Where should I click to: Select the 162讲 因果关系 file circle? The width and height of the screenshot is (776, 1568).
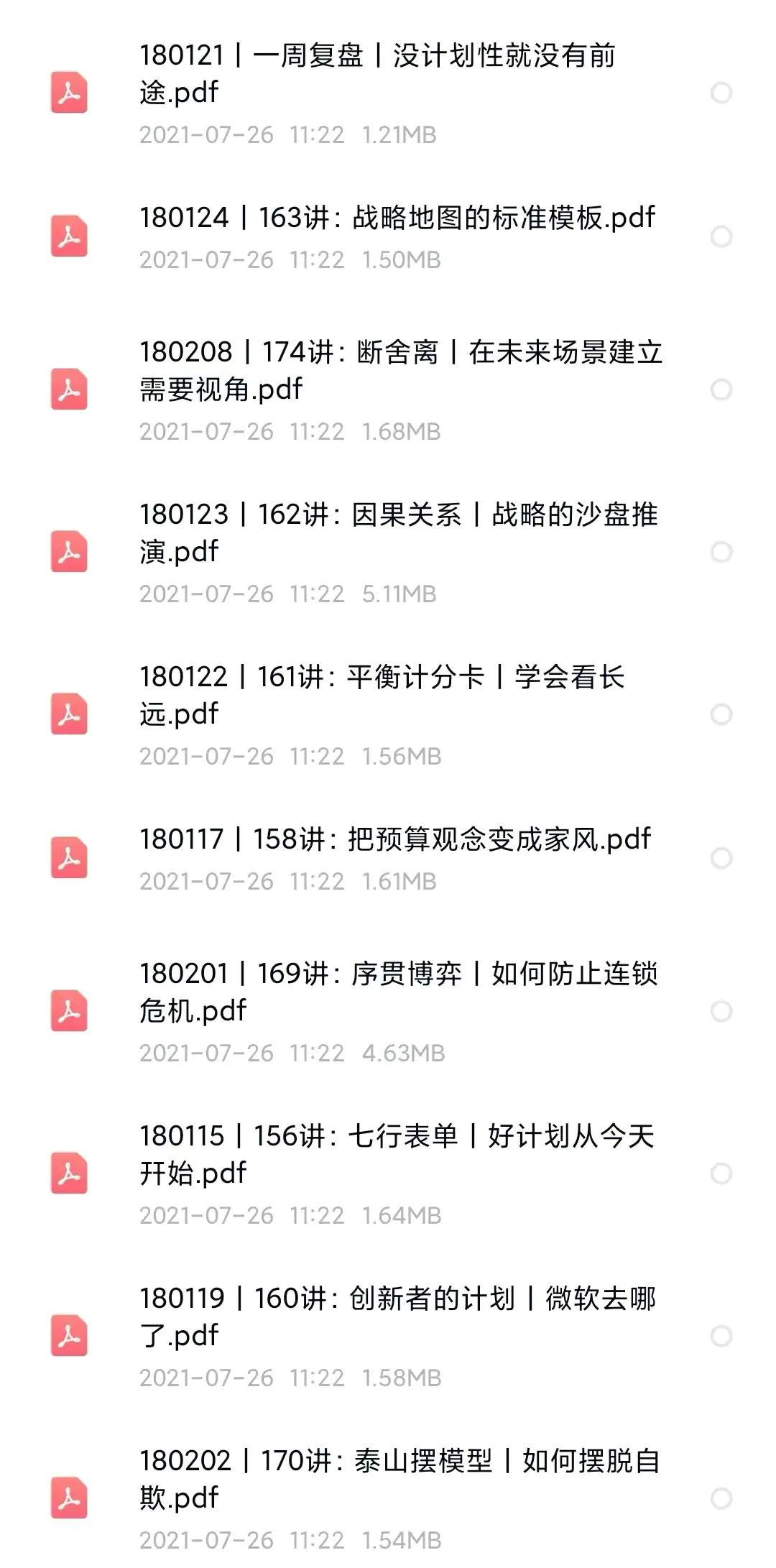pos(721,552)
